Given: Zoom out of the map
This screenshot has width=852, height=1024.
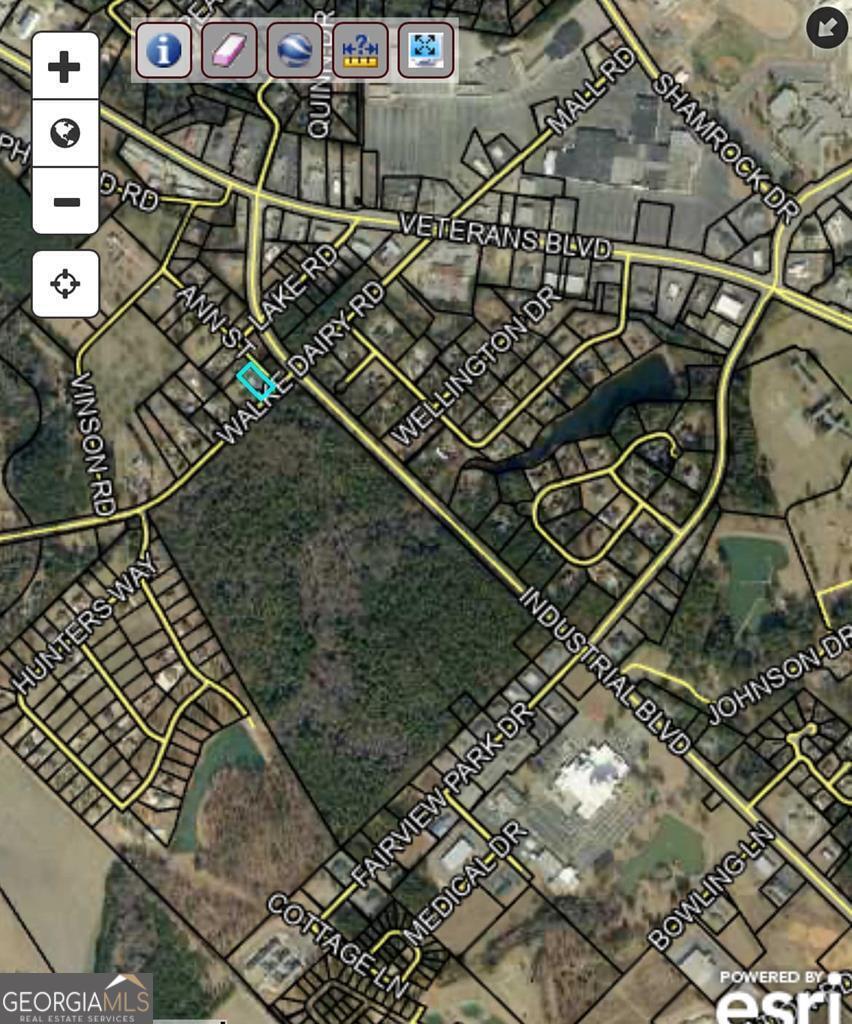Looking at the screenshot, I should coord(65,201).
